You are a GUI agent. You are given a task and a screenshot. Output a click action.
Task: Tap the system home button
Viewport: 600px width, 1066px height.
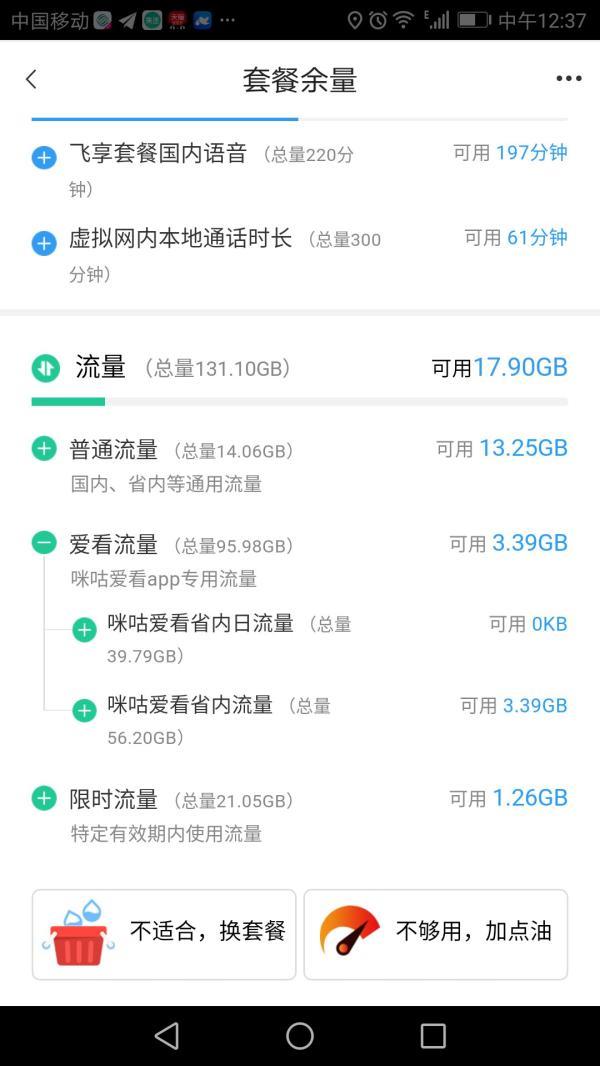tap(300, 1036)
